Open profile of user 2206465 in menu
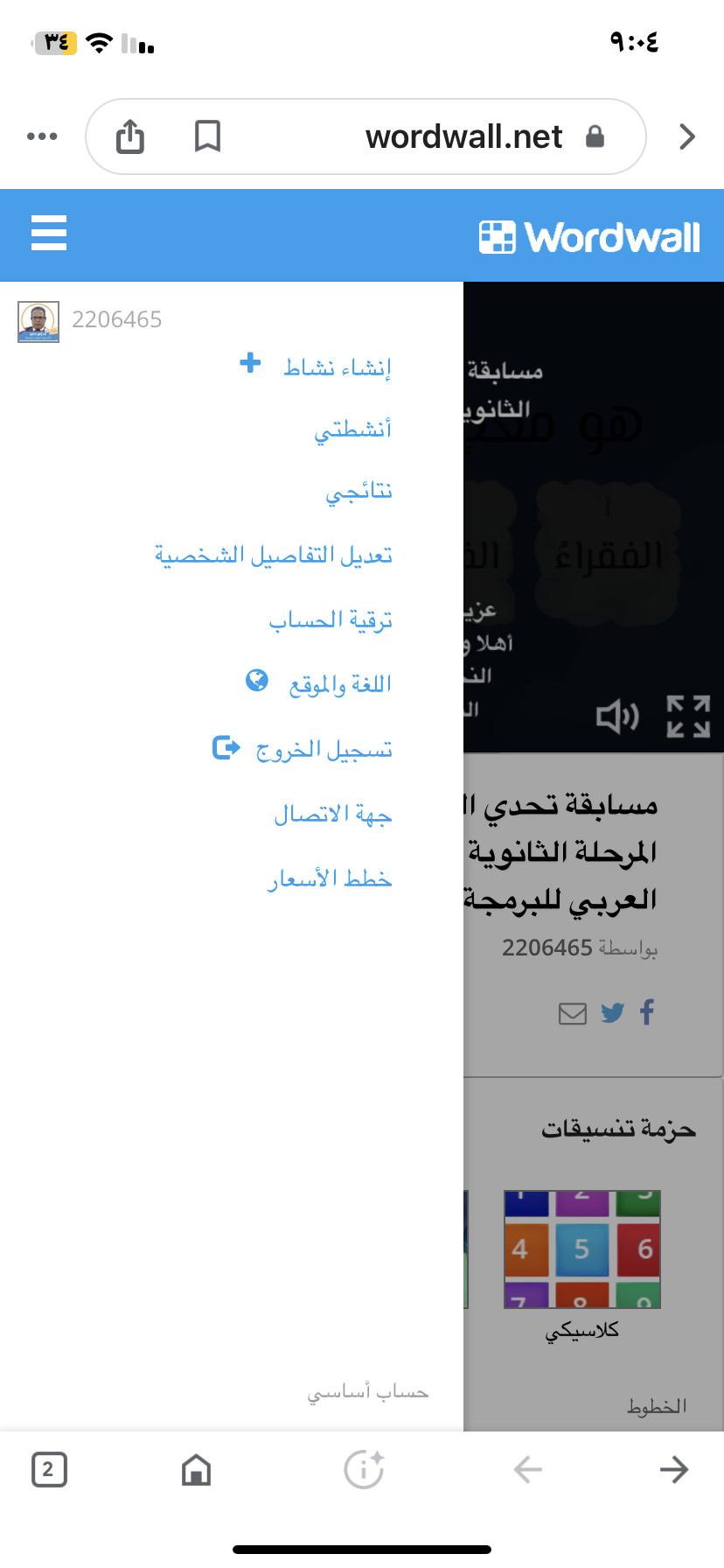724x1568 pixels. (90, 321)
